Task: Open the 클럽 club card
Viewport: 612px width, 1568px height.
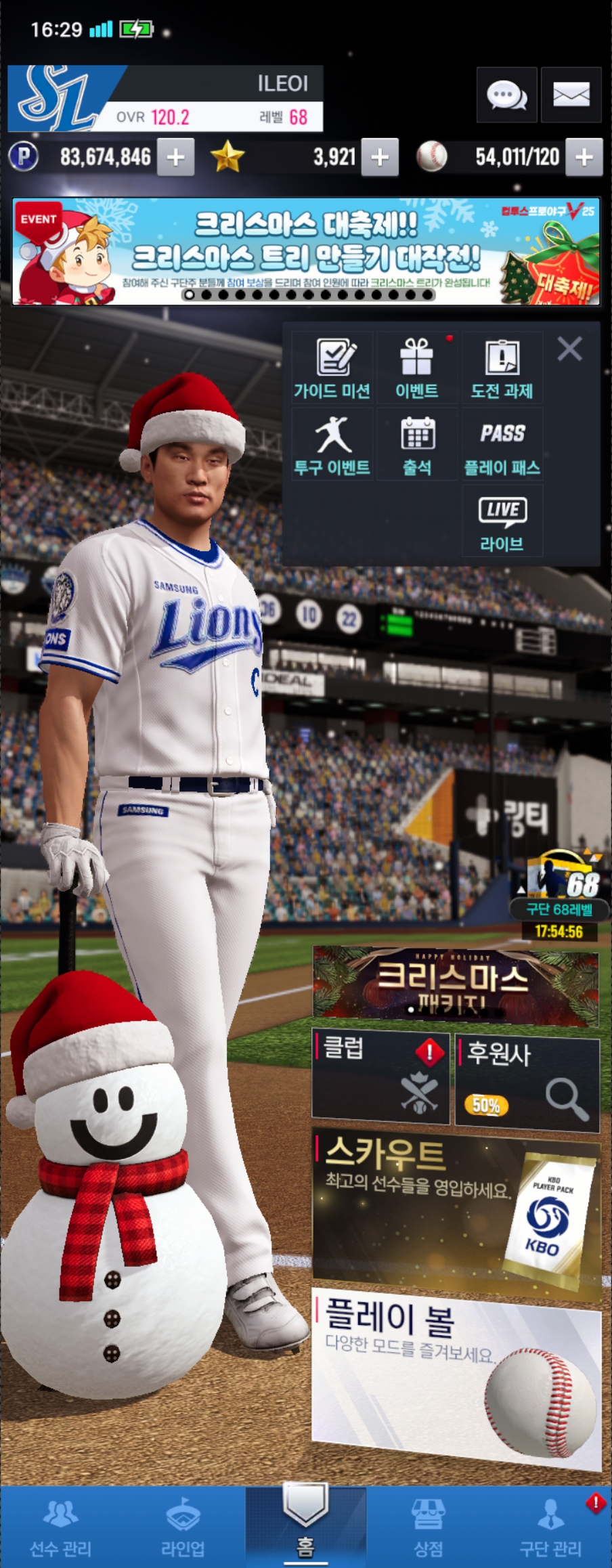Action: pyautogui.click(x=380, y=1075)
